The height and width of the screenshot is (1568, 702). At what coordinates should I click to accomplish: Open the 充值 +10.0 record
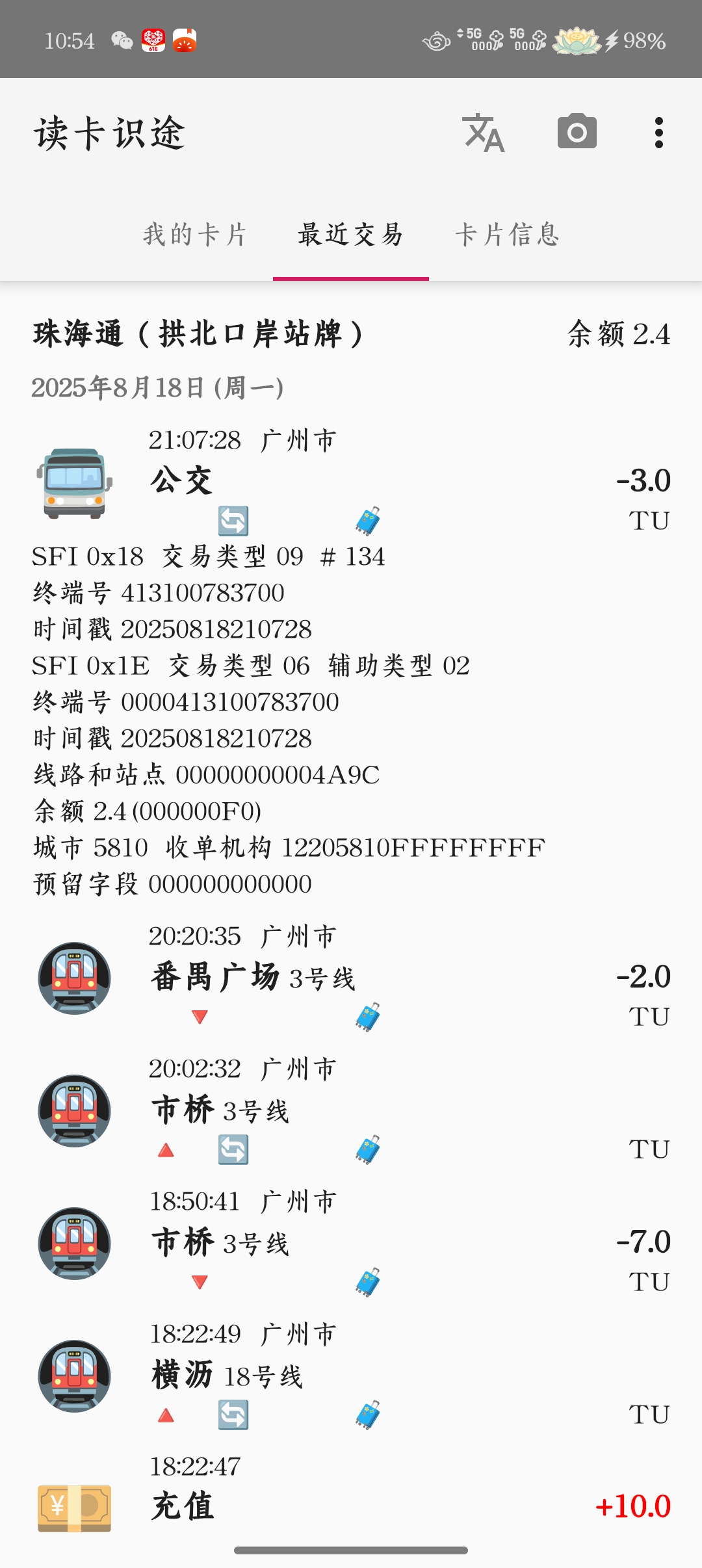pyautogui.click(x=351, y=1495)
